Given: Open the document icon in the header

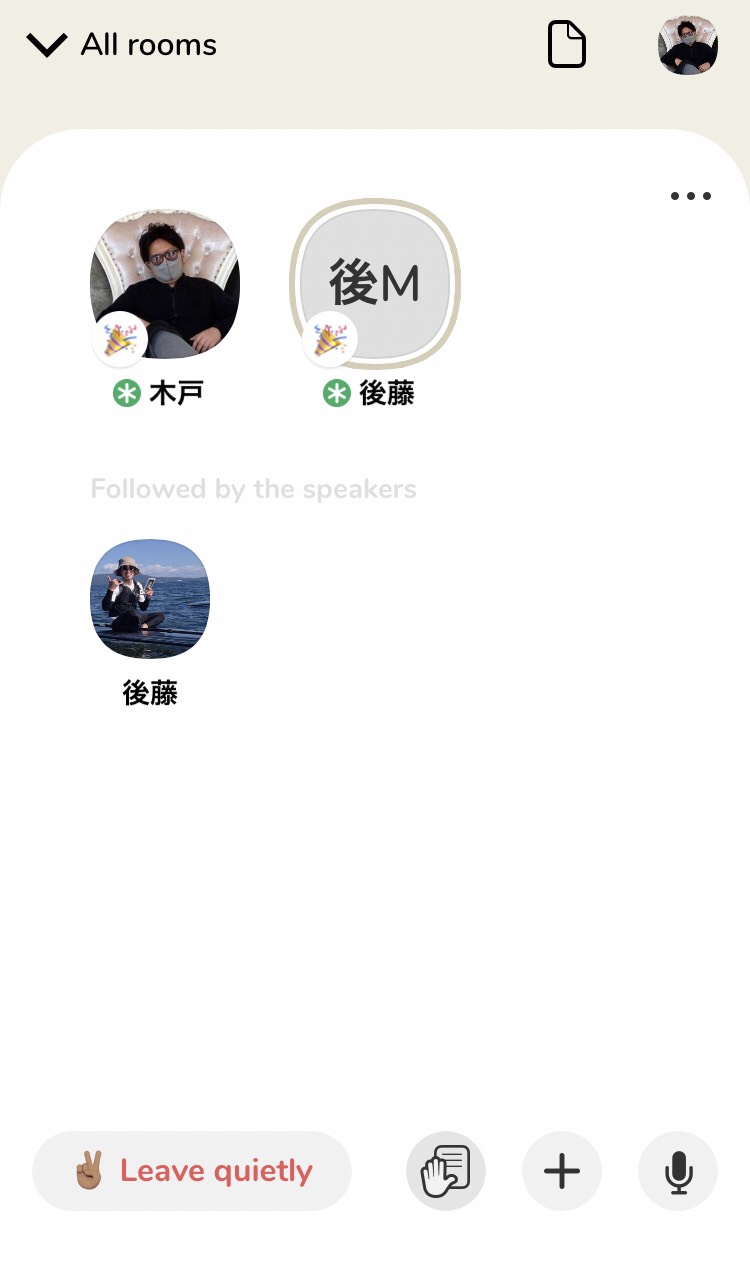Looking at the screenshot, I should tap(566, 45).
